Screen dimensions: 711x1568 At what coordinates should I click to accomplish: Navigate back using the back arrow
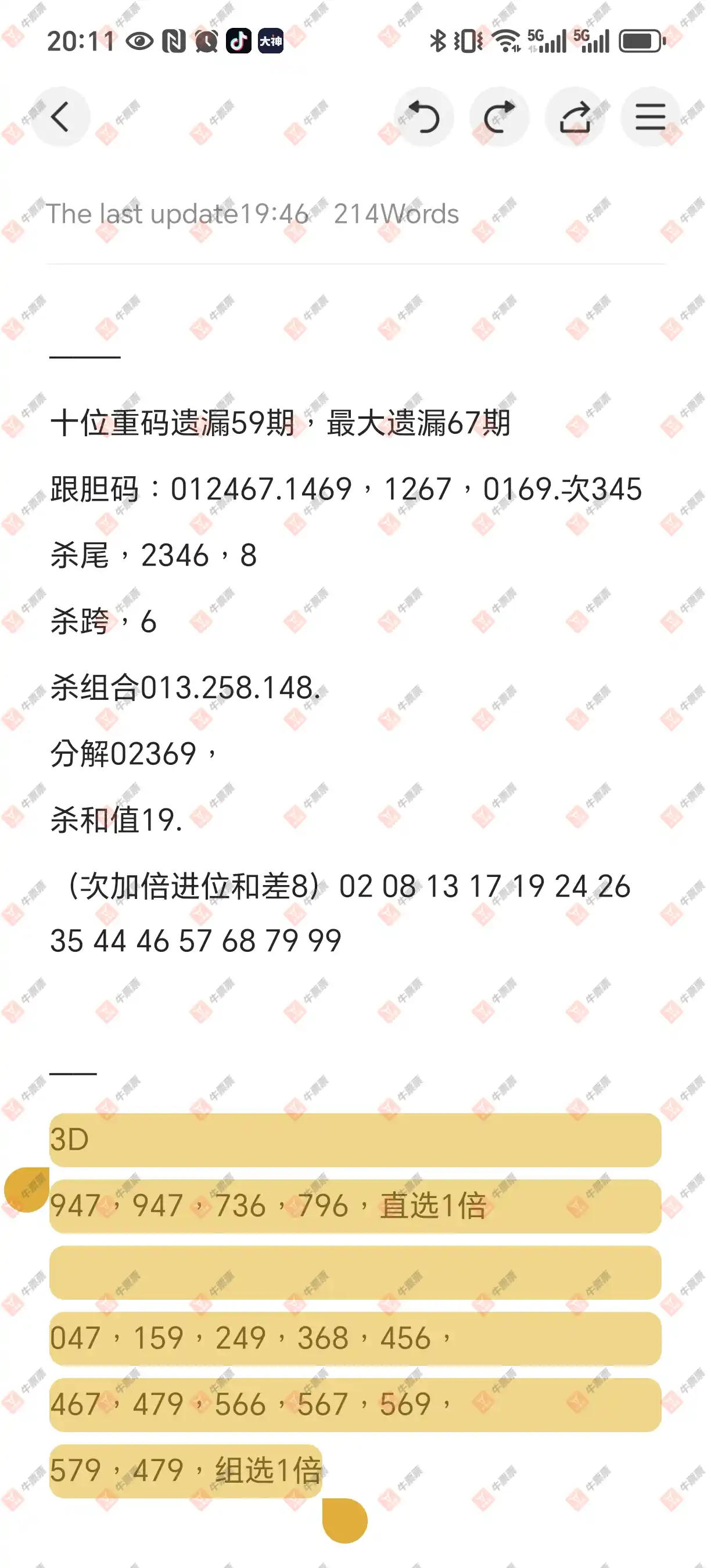click(60, 116)
